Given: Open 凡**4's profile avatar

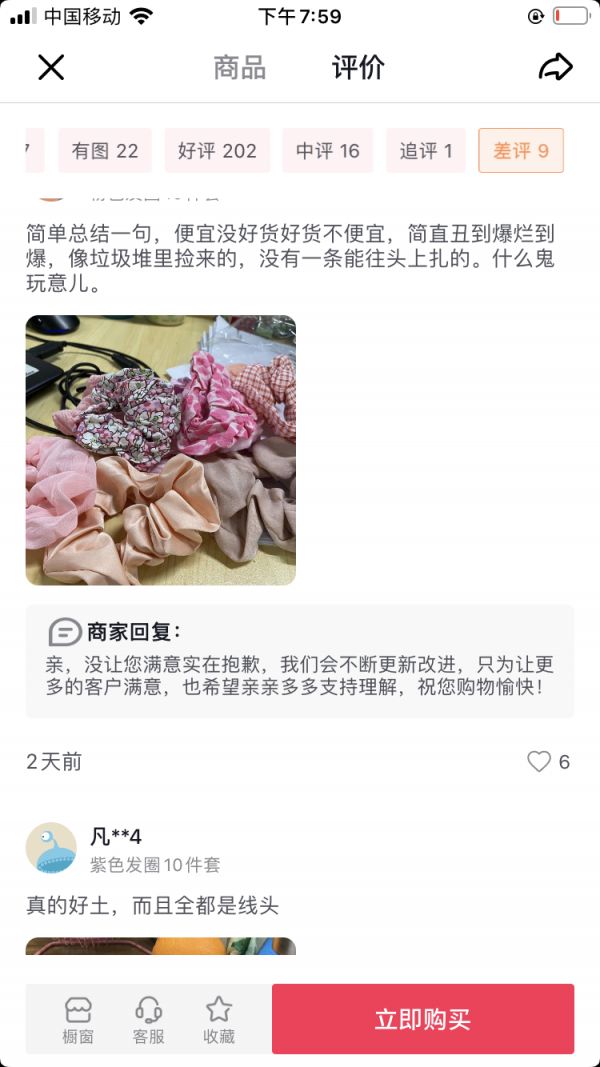Looking at the screenshot, I should 51,848.
